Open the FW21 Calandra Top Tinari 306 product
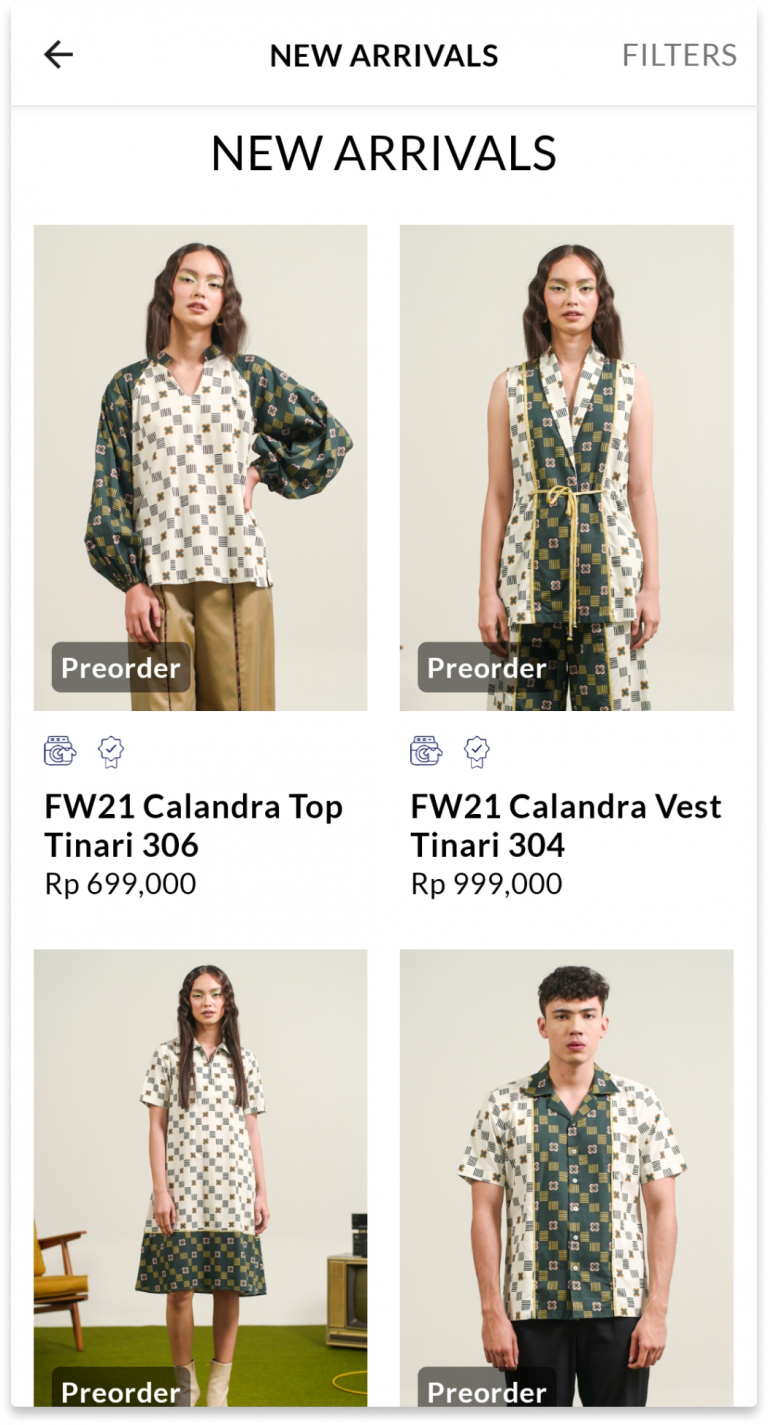Image resolution: width=768 pixels, height=1425 pixels. (x=200, y=467)
